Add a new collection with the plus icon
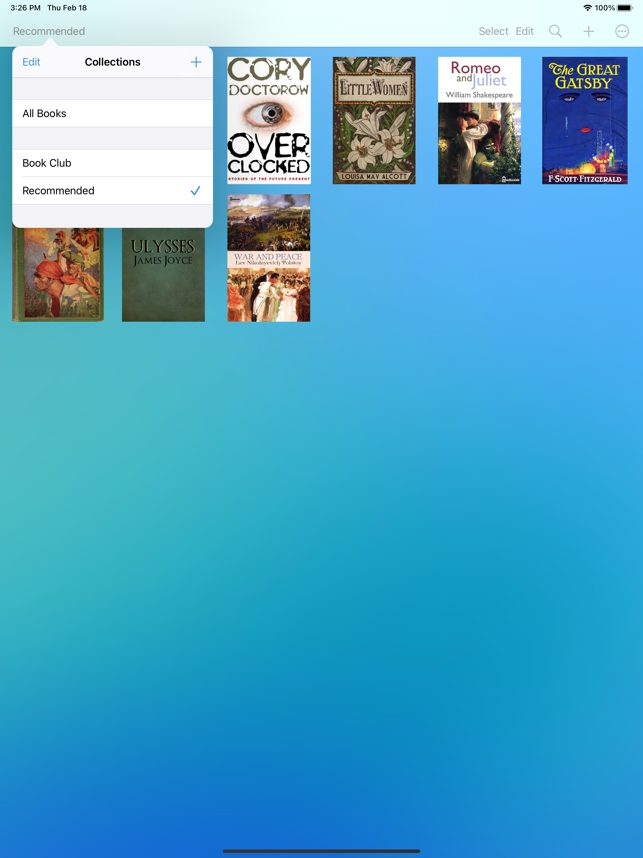 (196, 62)
